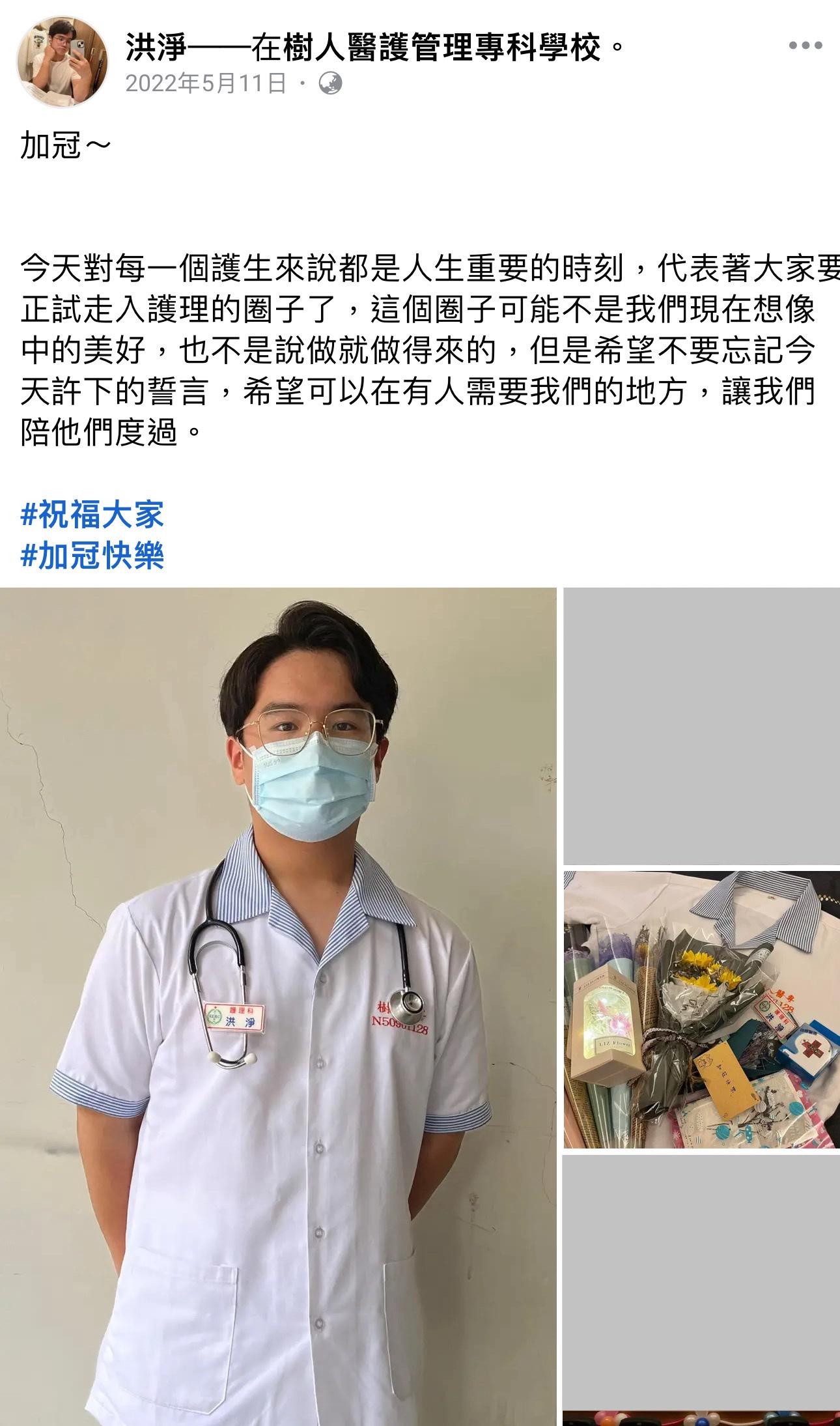Open 洪淨's profile picture
Screen dimensions: 840x1426
(63, 62)
